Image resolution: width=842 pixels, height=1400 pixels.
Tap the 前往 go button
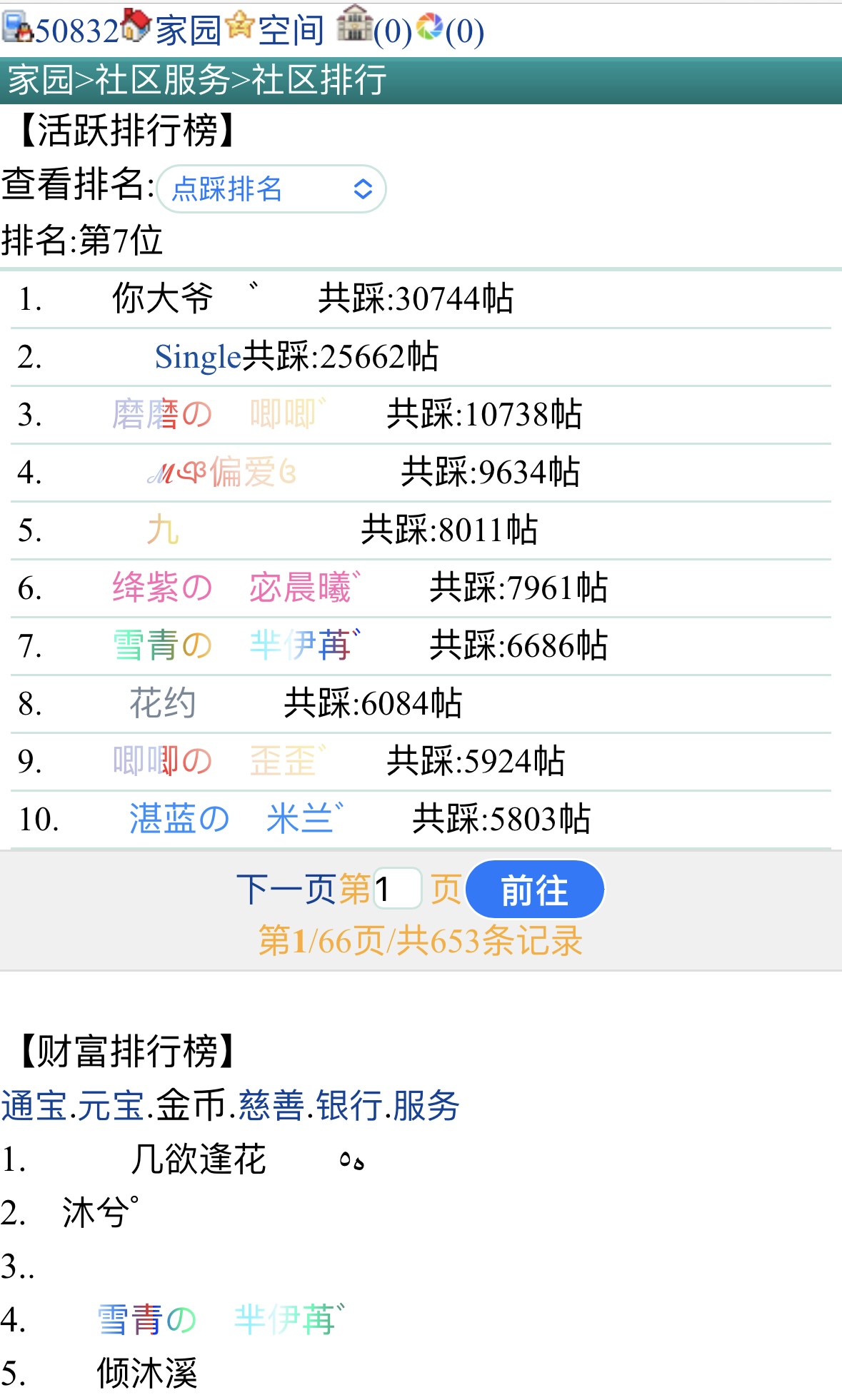tap(534, 890)
